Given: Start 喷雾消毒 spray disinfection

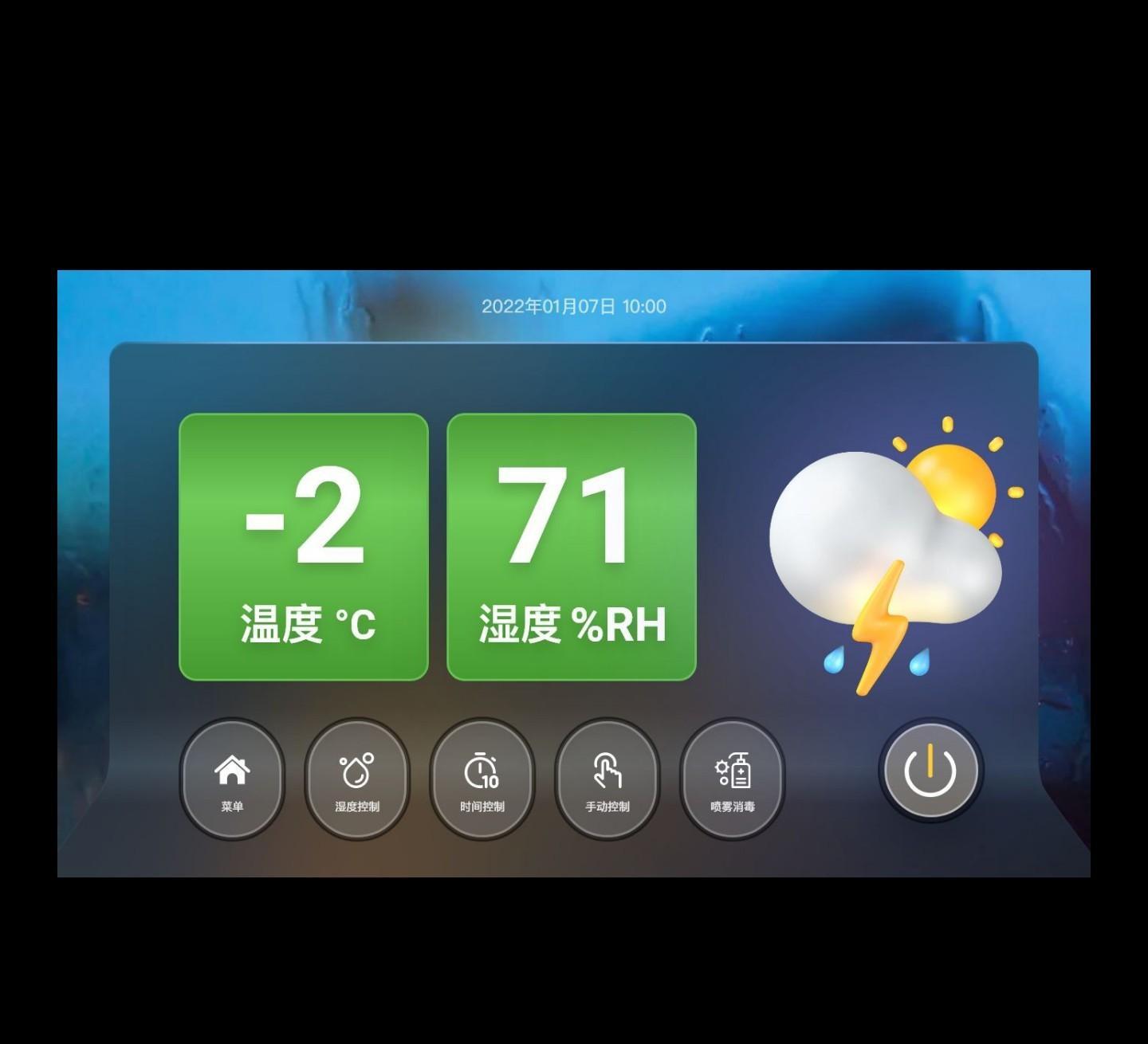Looking at the screenshot, I should tap(733, 779).
